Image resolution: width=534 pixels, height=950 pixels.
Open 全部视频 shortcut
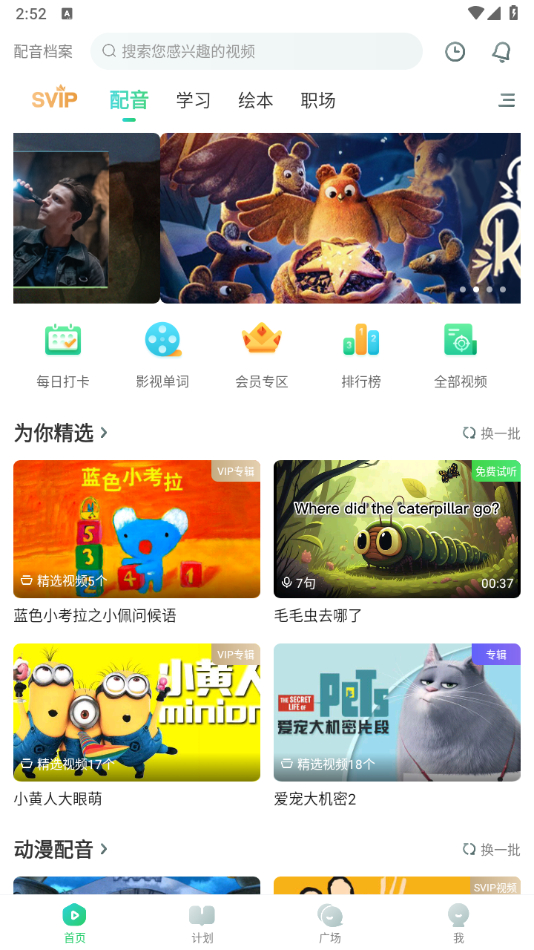[461, 356]
